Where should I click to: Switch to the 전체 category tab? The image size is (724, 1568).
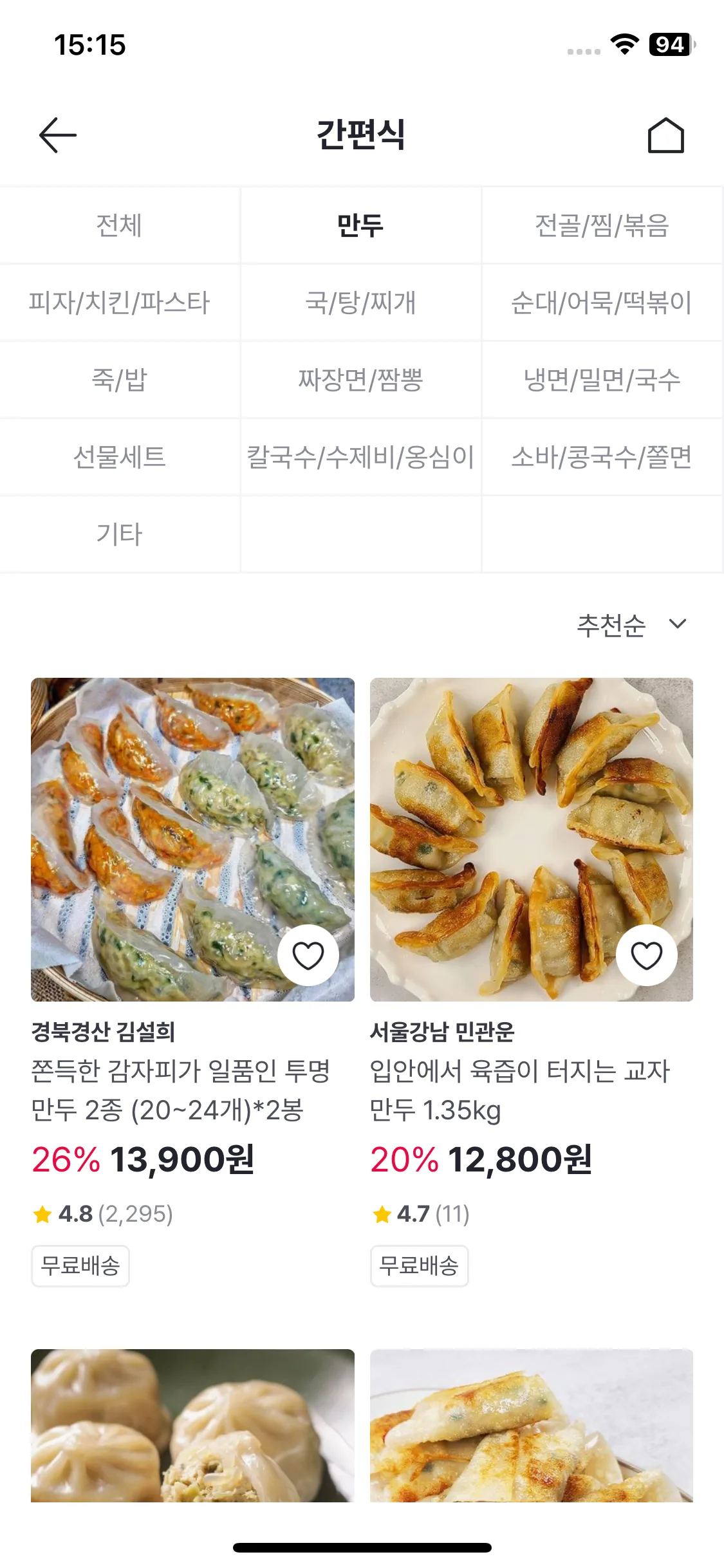[x=120, y=225]
